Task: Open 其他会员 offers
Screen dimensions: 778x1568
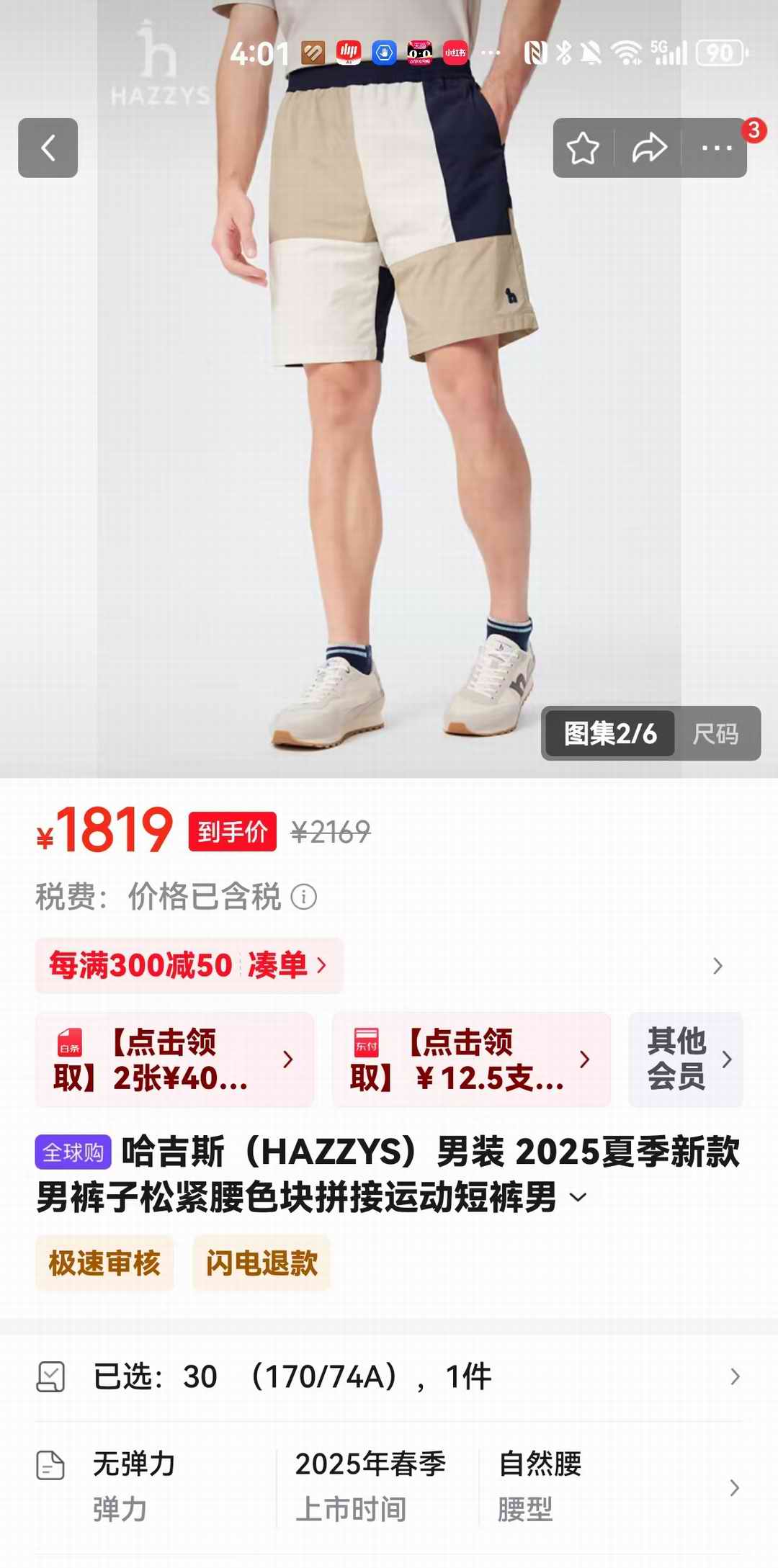Action: (x=685, y=1059)
